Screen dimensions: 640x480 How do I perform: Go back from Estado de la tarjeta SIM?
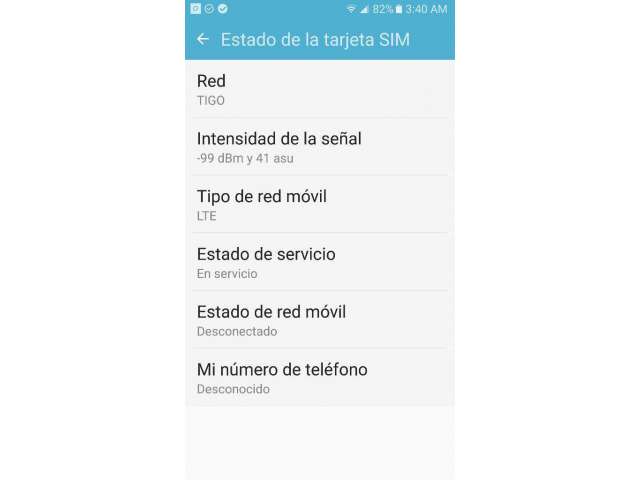(203, 39)
